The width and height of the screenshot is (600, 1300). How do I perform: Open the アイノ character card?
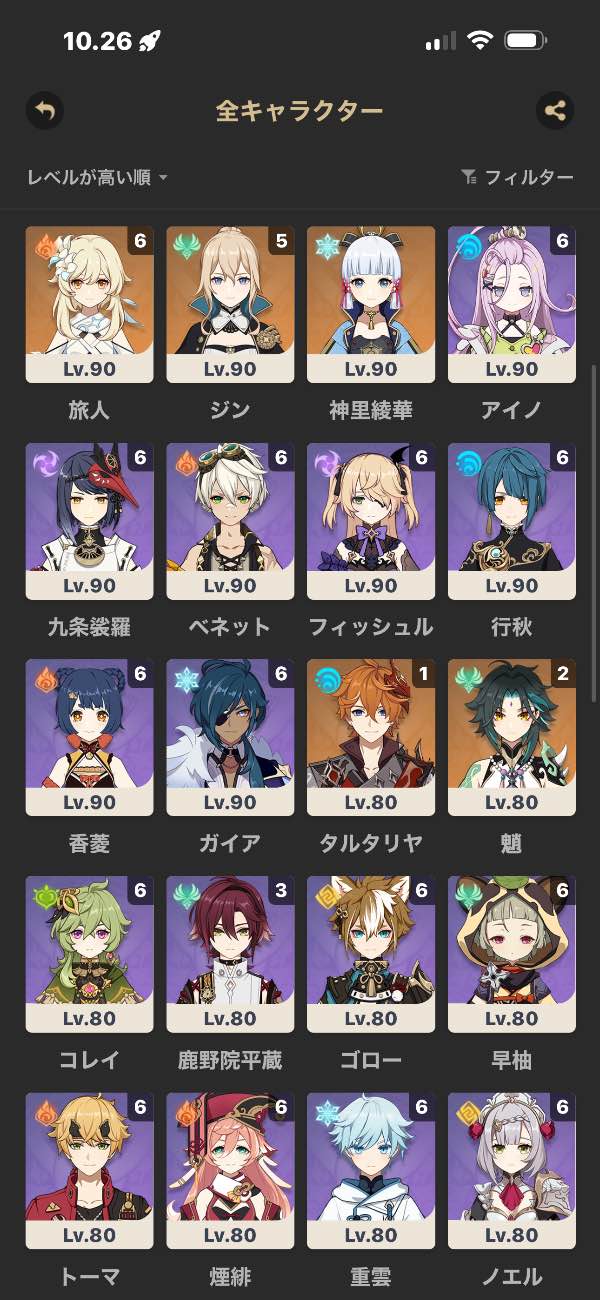pyautogui.click(x=512, y=304)
